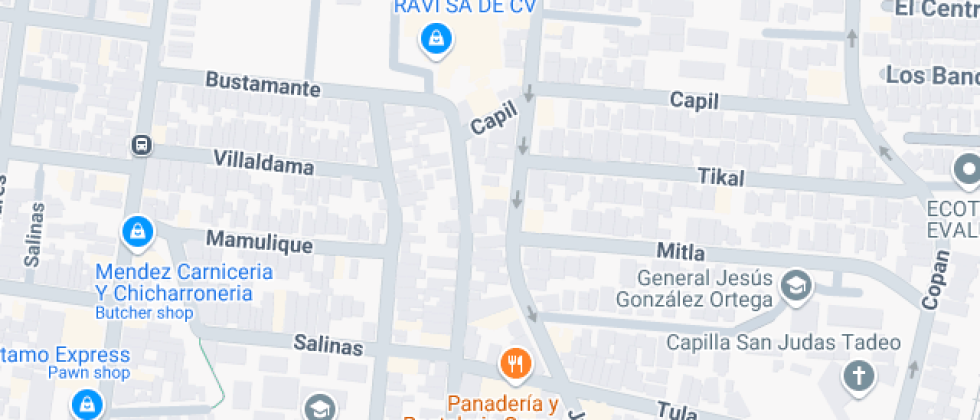
Task: Open the Capilla San Judas Tadeo church pin
Action: [858, 376]
